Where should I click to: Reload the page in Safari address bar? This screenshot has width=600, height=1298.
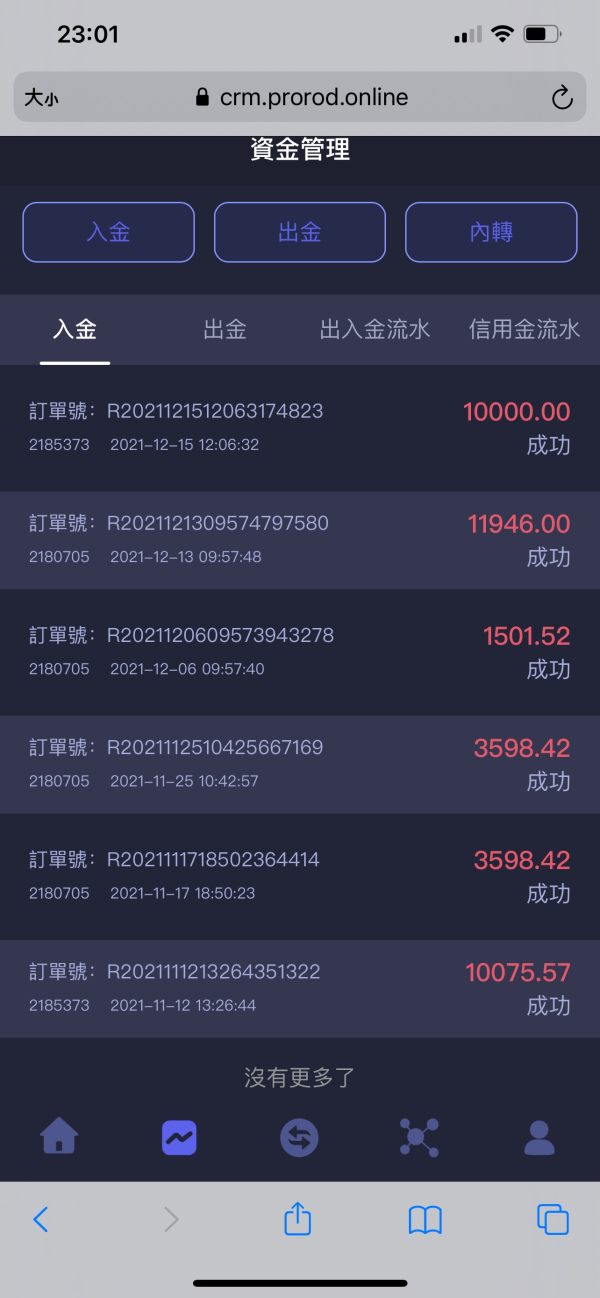point(562,97)
